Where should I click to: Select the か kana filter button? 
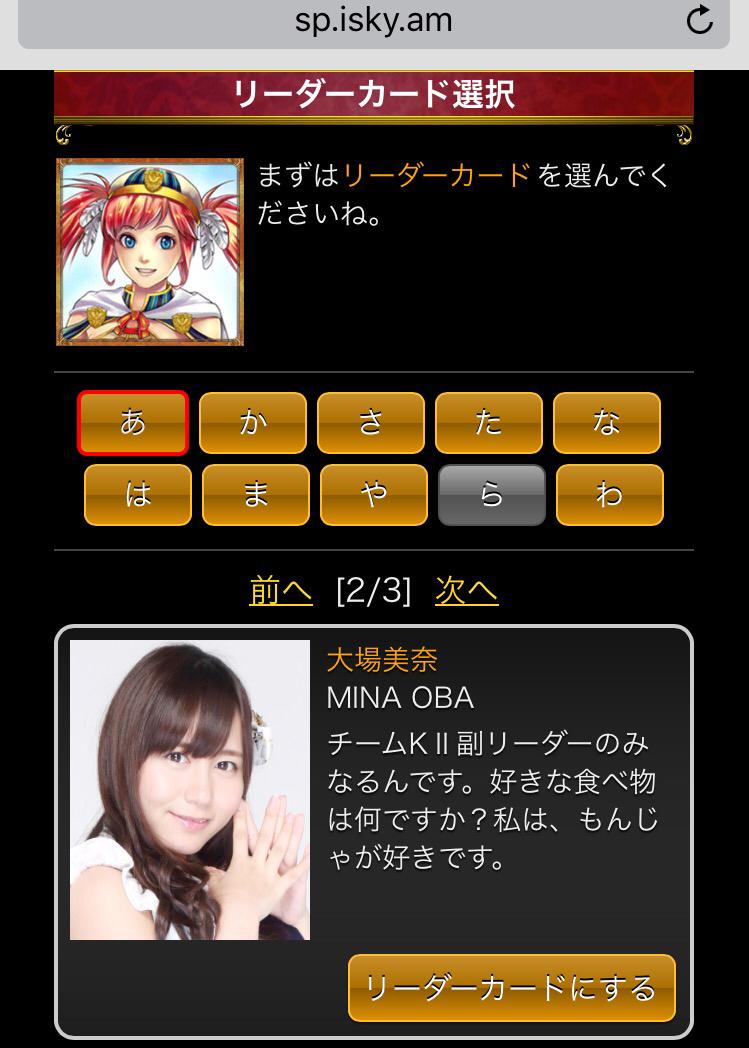click(253, 423)
